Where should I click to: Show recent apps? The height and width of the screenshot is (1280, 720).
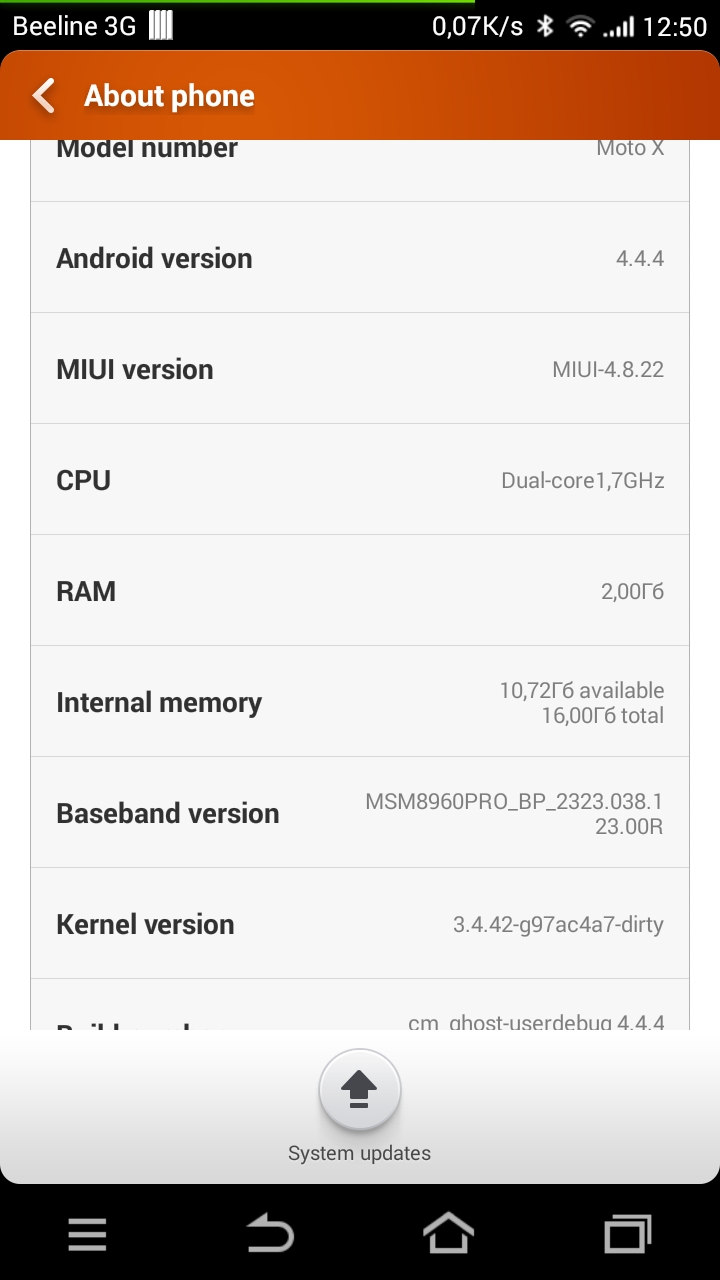pos(628,1235)
